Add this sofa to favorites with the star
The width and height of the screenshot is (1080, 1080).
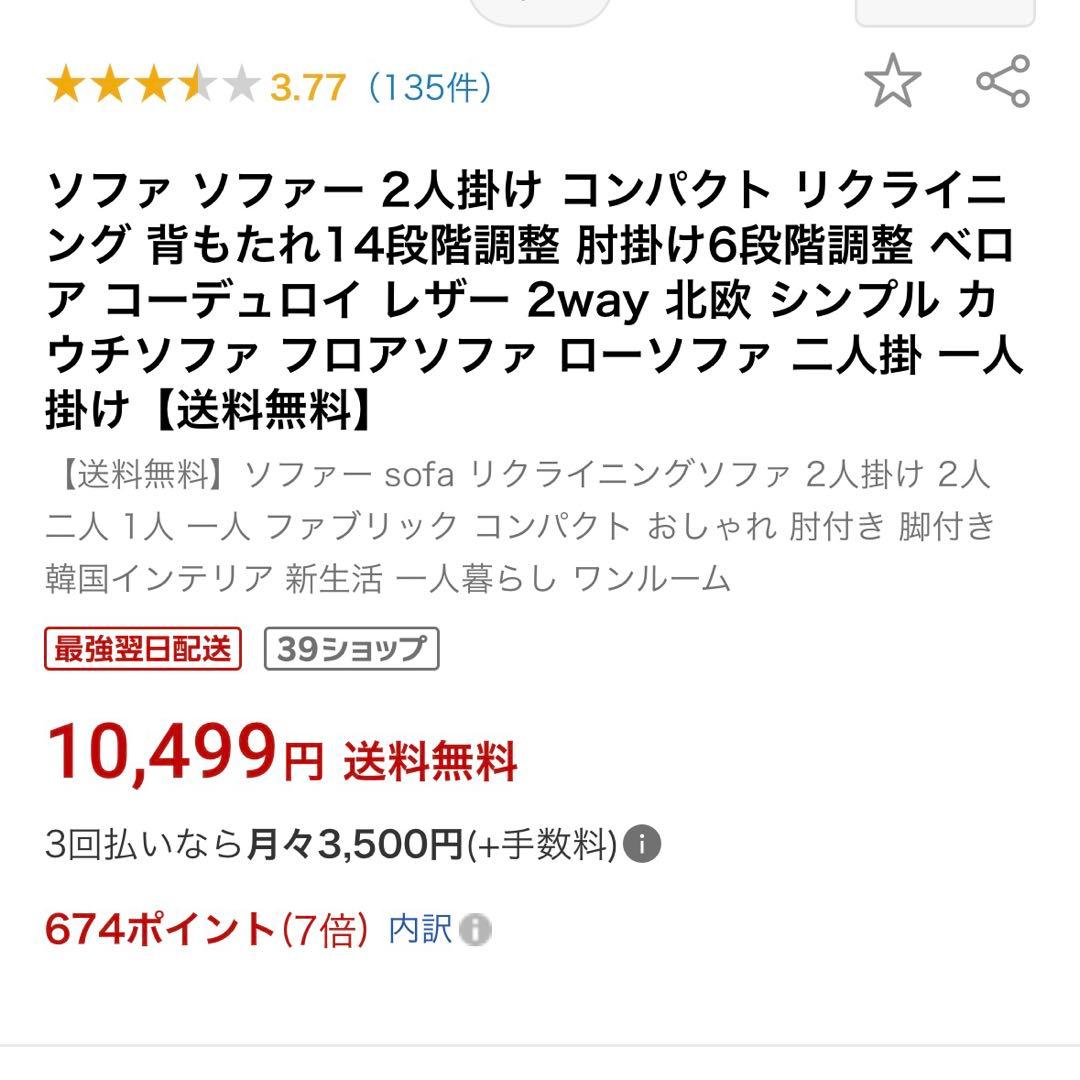pos(892,82)
